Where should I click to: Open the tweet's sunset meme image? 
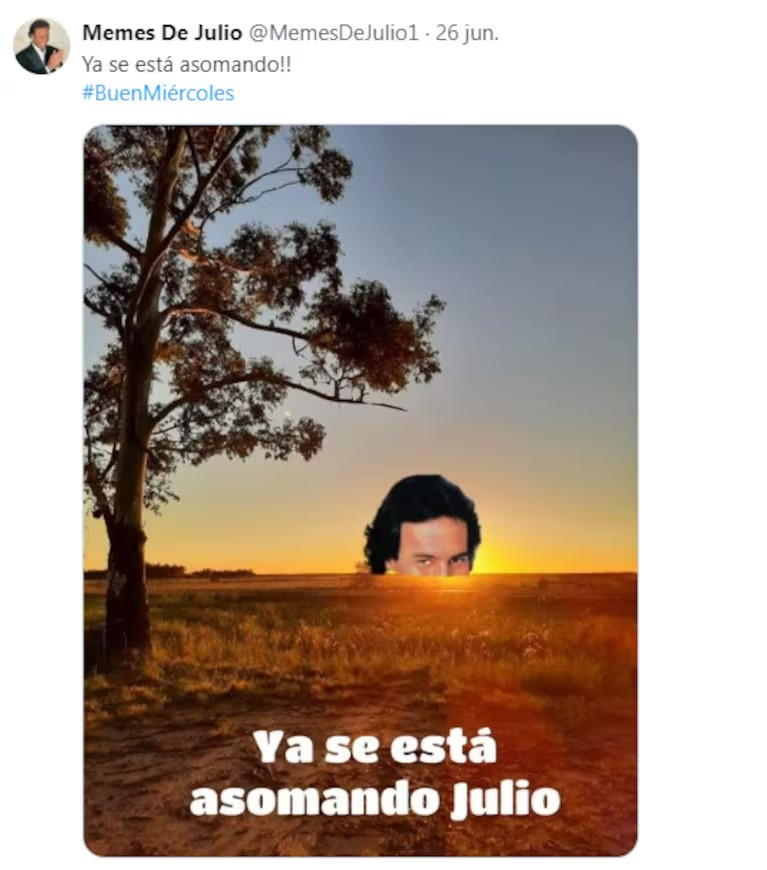click(x=360, y=490)
